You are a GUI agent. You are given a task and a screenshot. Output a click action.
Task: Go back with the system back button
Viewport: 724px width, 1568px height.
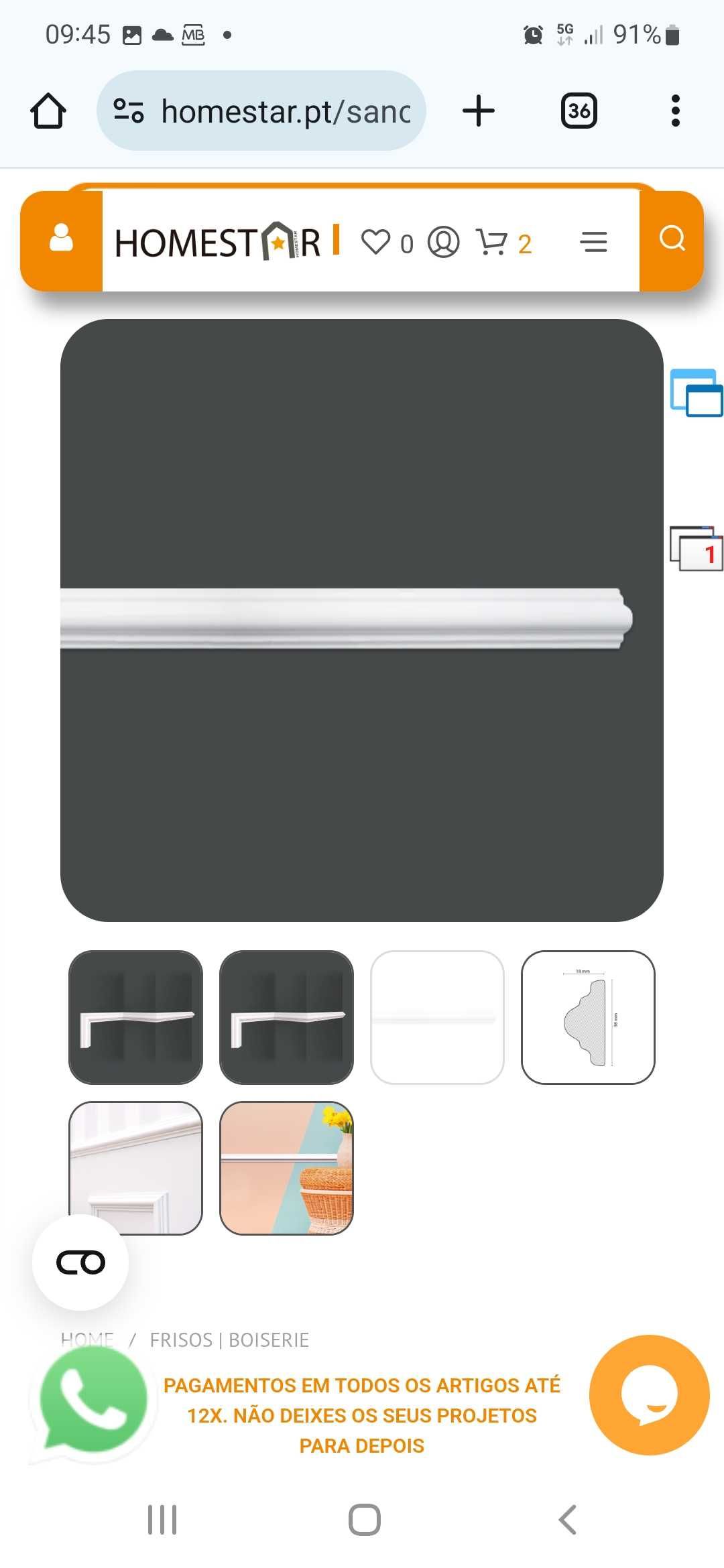(567, 1520)
